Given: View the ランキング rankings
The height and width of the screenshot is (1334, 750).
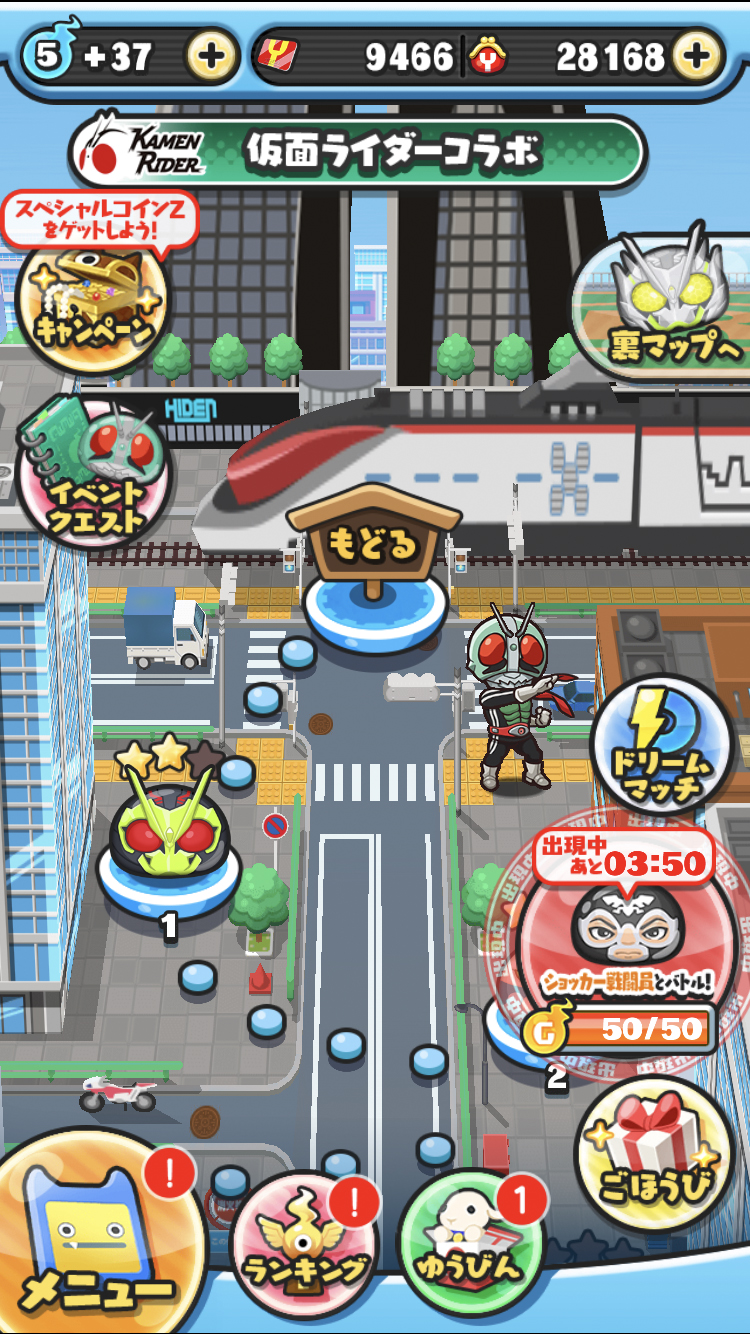Looking at the screenshot, I should [x=305, y=1245].
